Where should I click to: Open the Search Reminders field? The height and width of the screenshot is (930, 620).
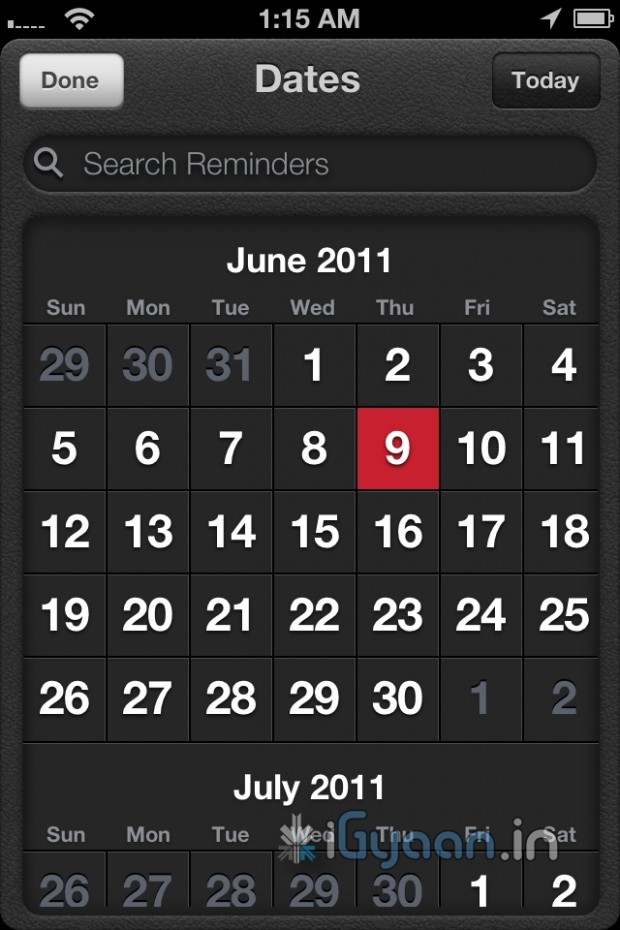coord(310,164)
